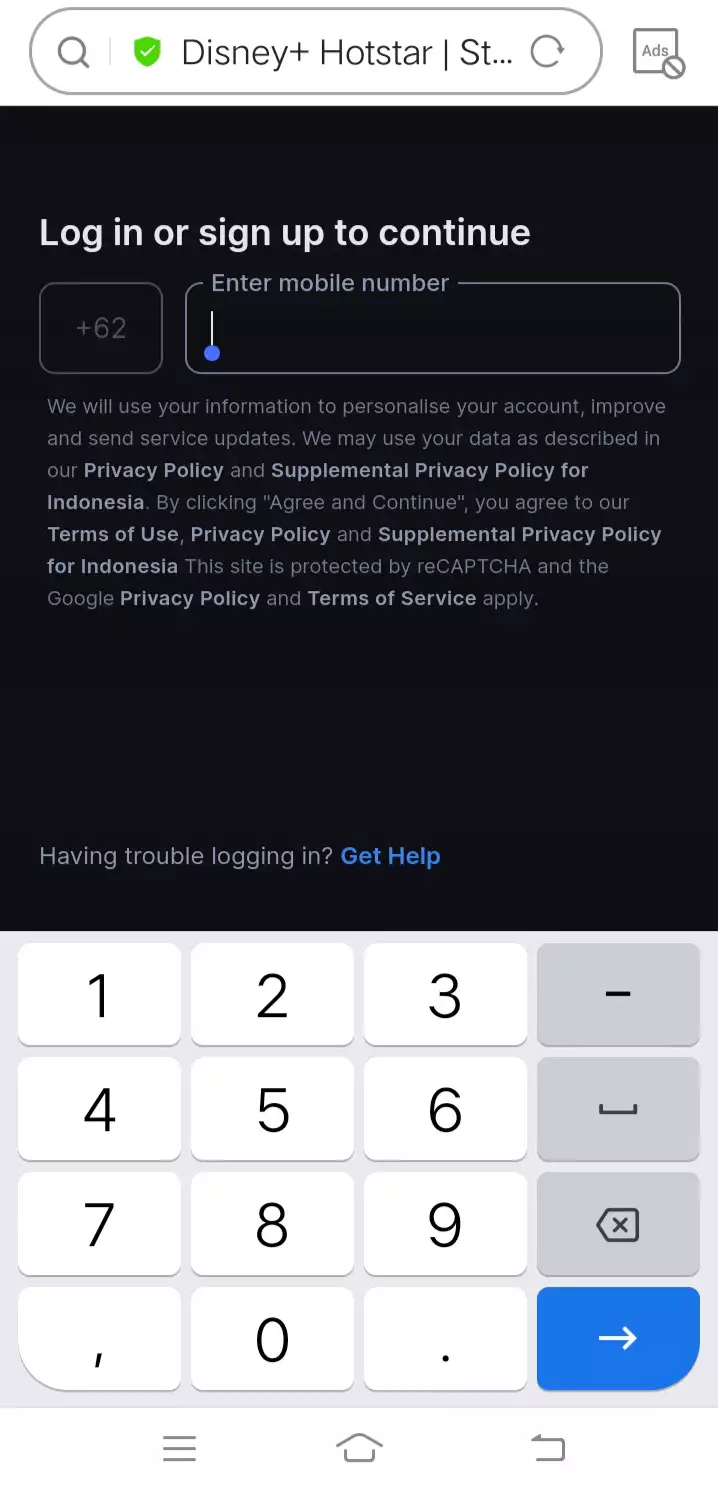Viewport: 718px width, 1490px height.
Task: Type digit 0 on the keypad
Action: tap(272, 1339)
